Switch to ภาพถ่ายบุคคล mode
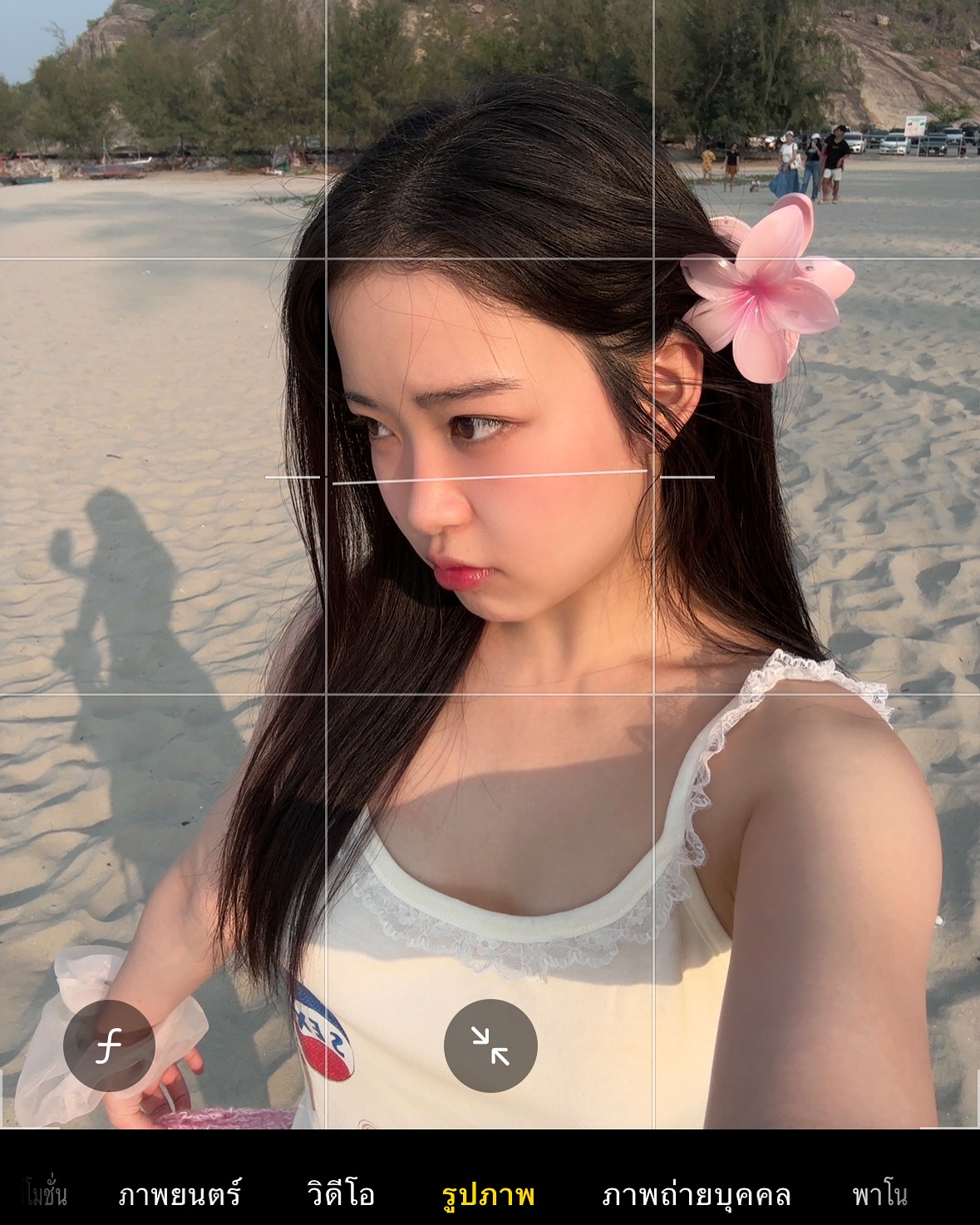The height and width of the screenshot is (1225, 980). [x=696, y=1195]
